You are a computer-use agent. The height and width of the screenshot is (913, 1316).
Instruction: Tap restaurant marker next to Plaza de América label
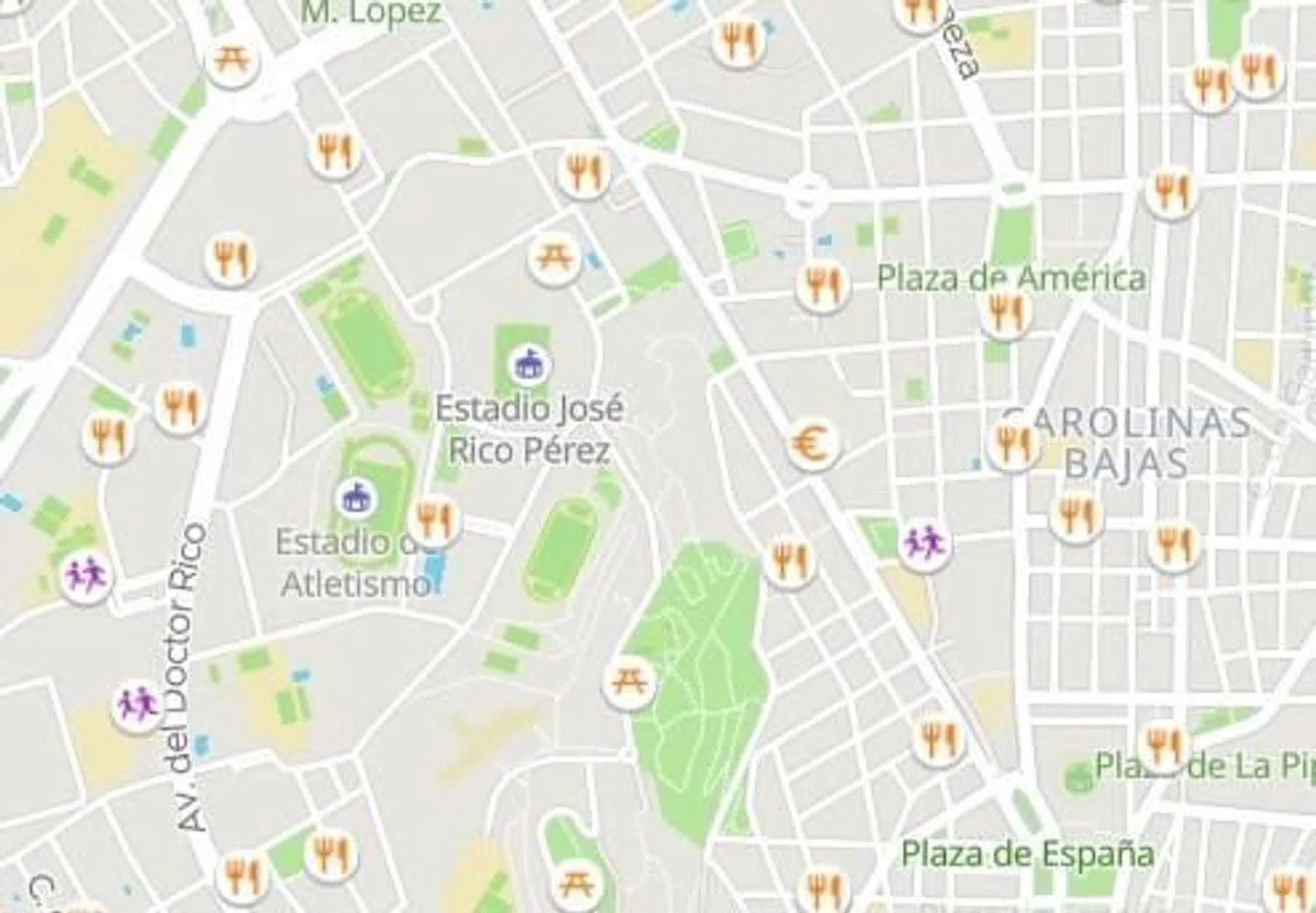[x=822, y=284]
